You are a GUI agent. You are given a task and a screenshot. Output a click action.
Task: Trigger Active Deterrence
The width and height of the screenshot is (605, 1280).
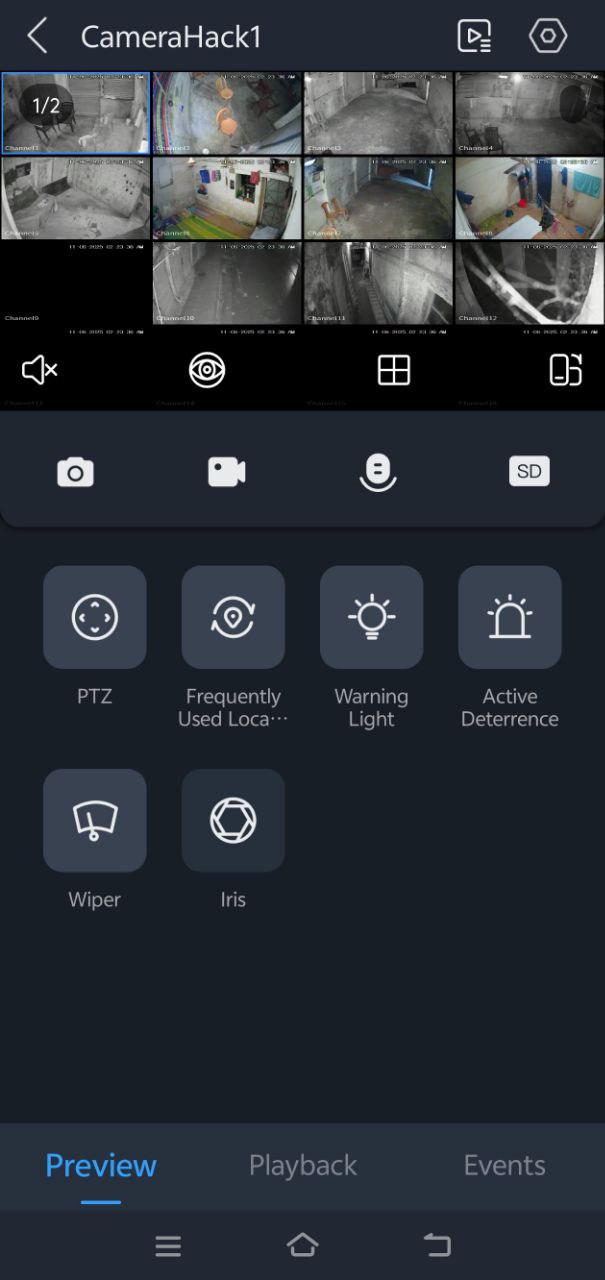pos(510,618)
